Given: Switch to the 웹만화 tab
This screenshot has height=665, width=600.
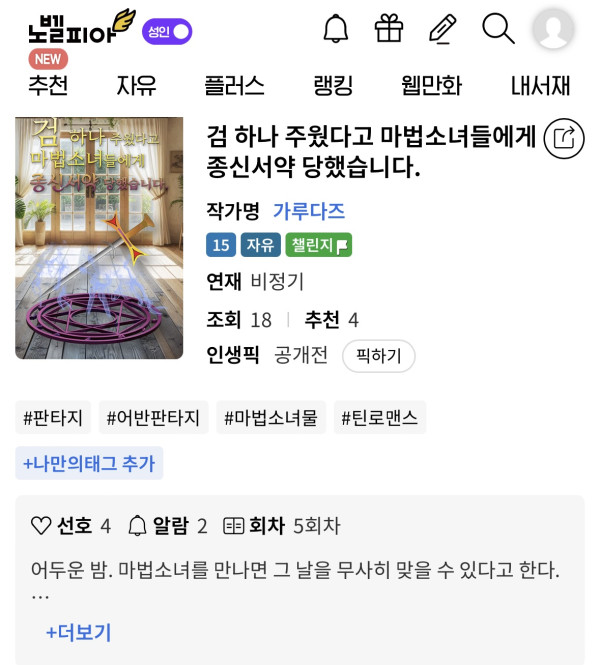Looking at the screenshot, I should pyautogui.click(x=431, y=86).
